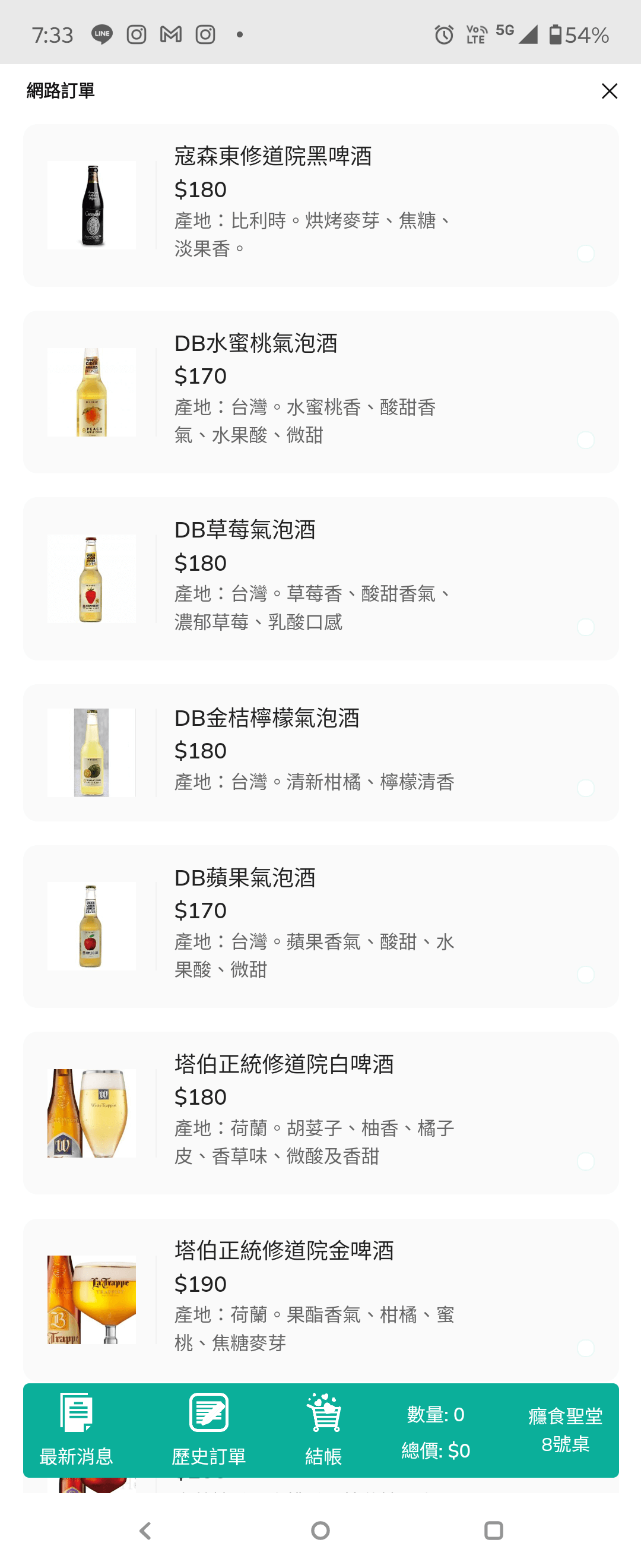This screenshot has width=641, height=1568.
Task: Select 塔伯正統修道院白啤酒
Action: click(320, 1112)
